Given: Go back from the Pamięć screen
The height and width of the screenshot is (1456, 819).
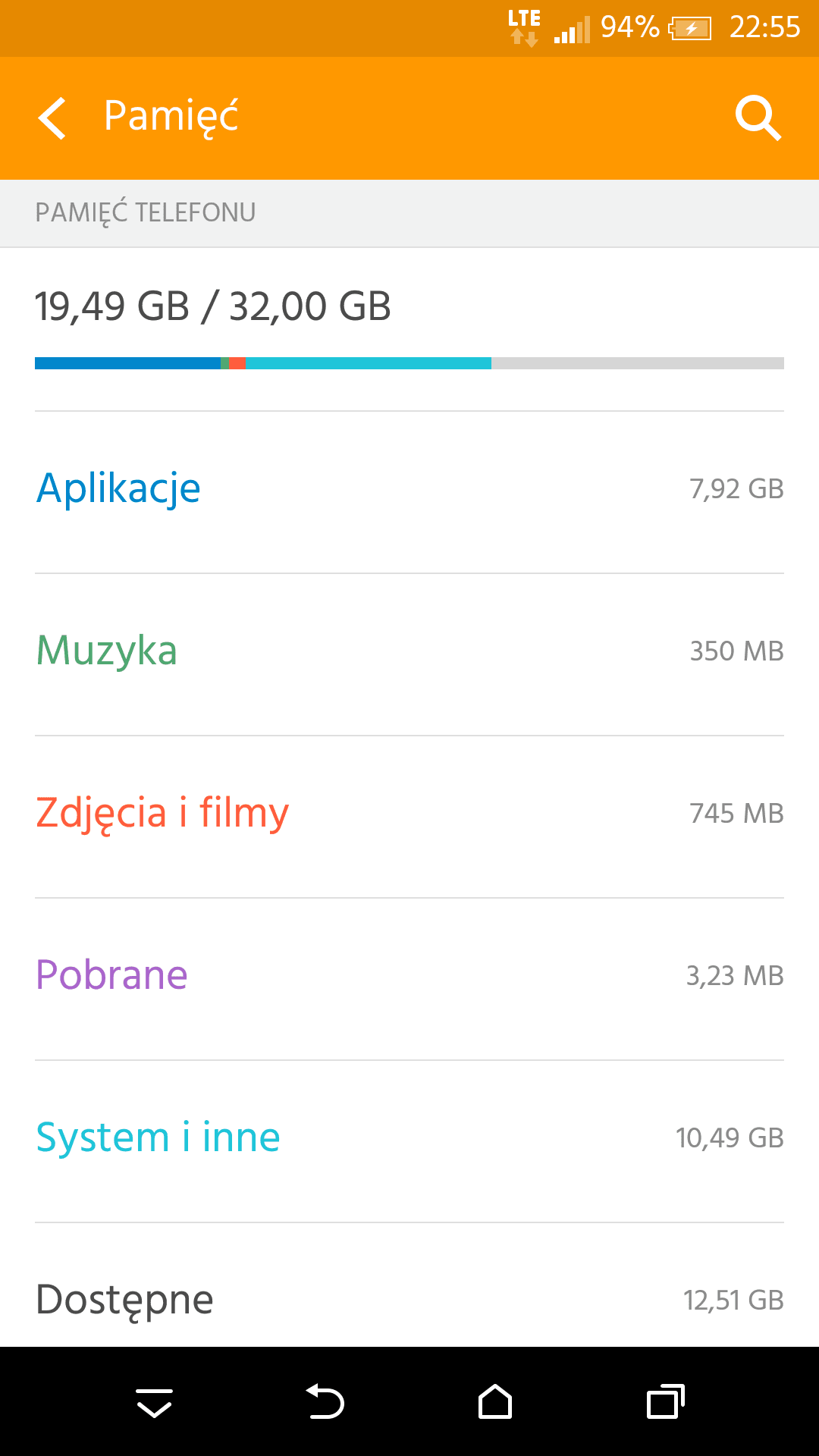Looking at the screenshot, I should 52,118.
